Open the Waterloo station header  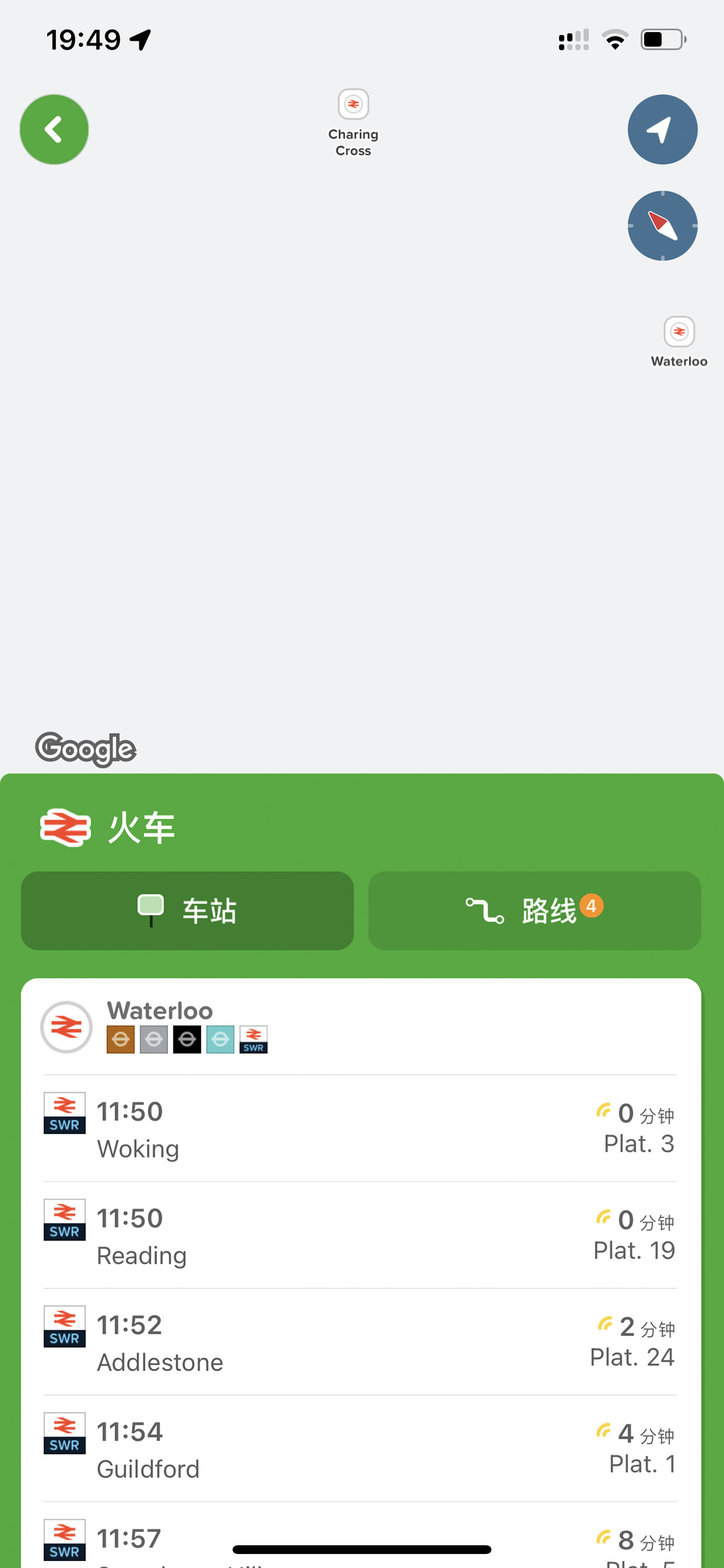coord(360,1027)
